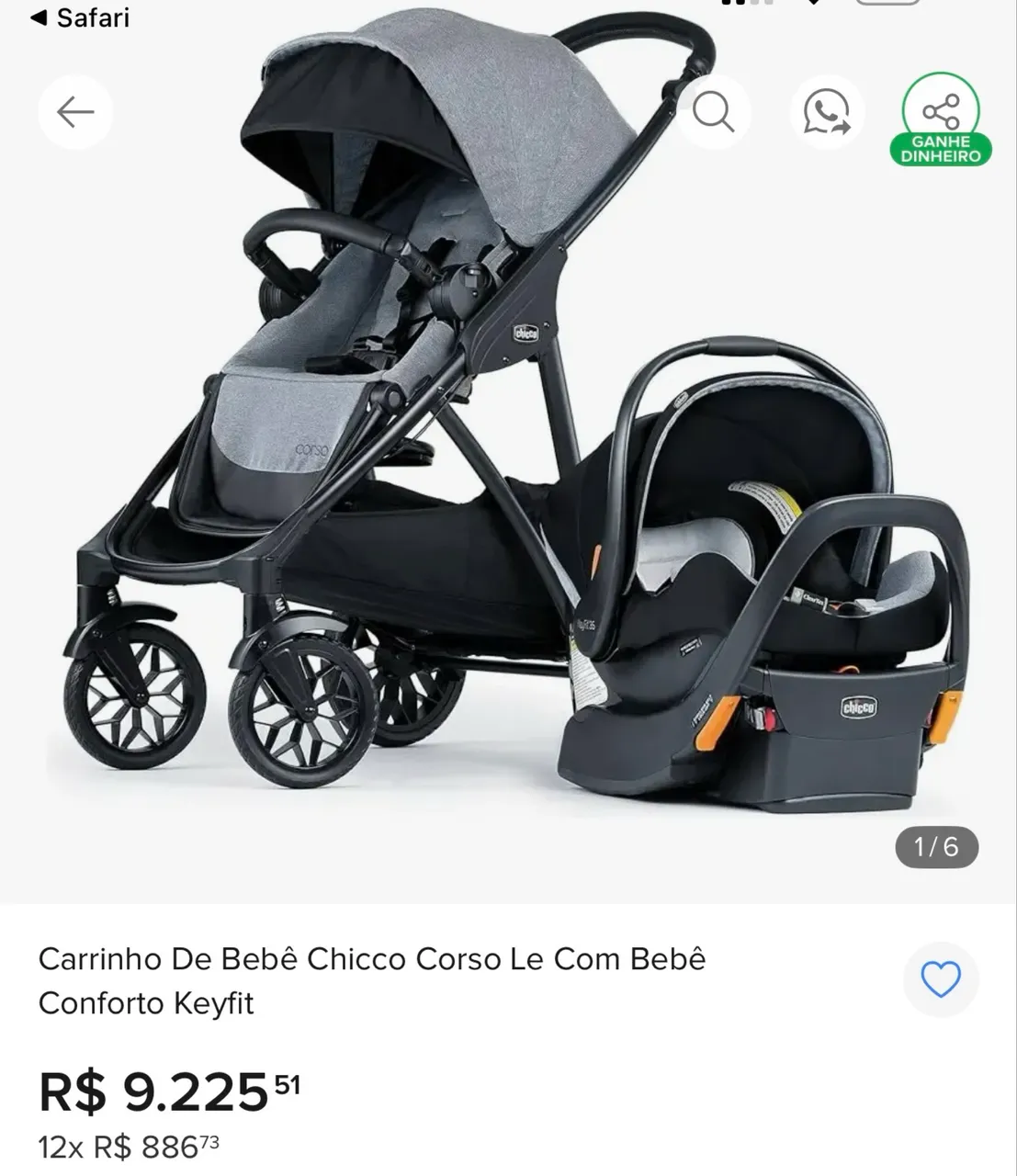This screenshot has width=1017, height=1176.
Task: Open the Chicco Corso stroller product image
Action: (x=508, y=450)
